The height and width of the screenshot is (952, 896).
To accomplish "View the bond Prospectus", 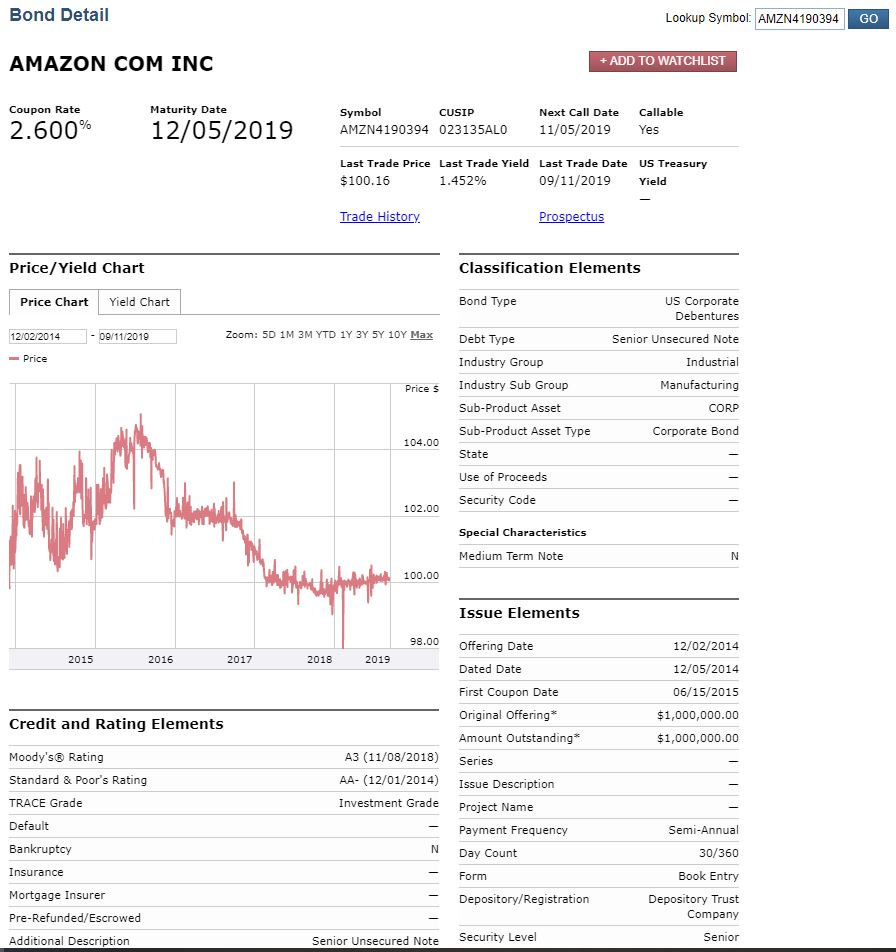I will point(571,217).
